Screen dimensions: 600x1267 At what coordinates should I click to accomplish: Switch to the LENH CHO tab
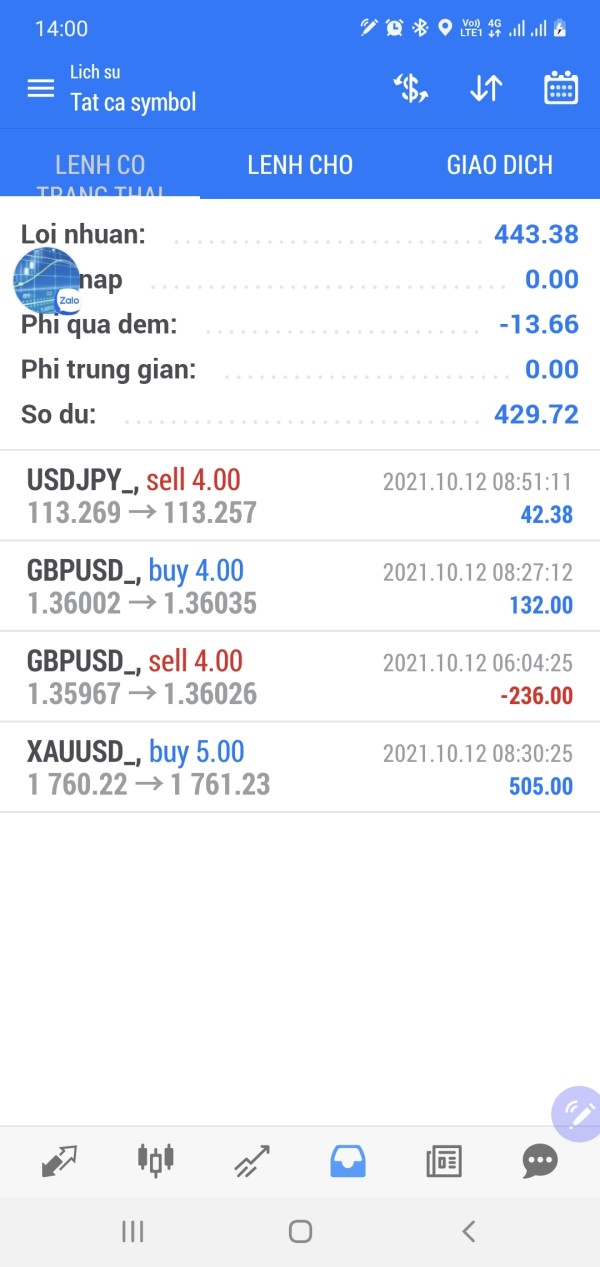click(300, 165)
